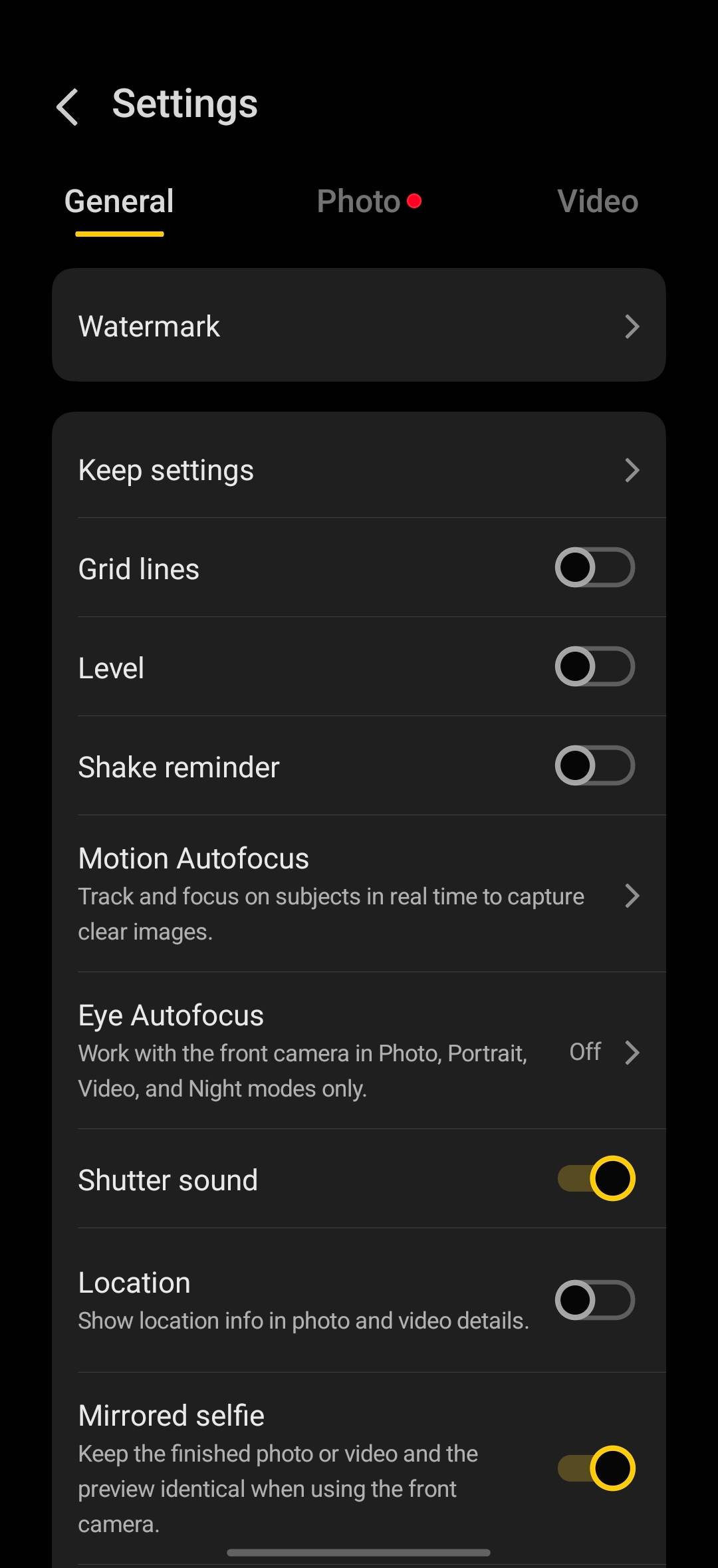Screen dimensions: 718x1568
Task: Enable Grid lines
Action: tap(595, 567)
